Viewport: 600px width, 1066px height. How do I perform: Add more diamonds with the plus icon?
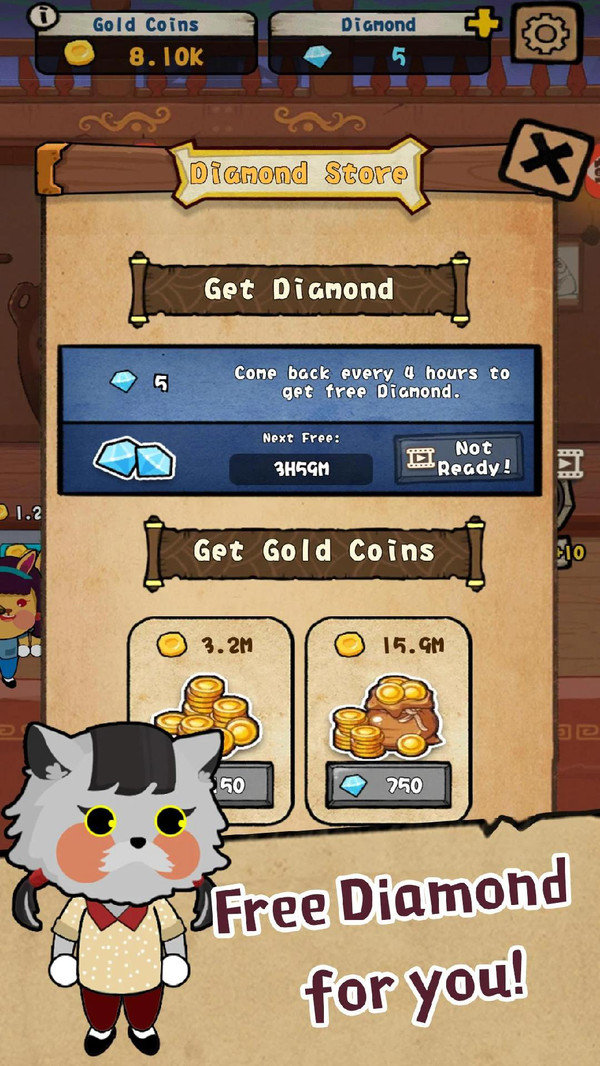coord(485,22)
